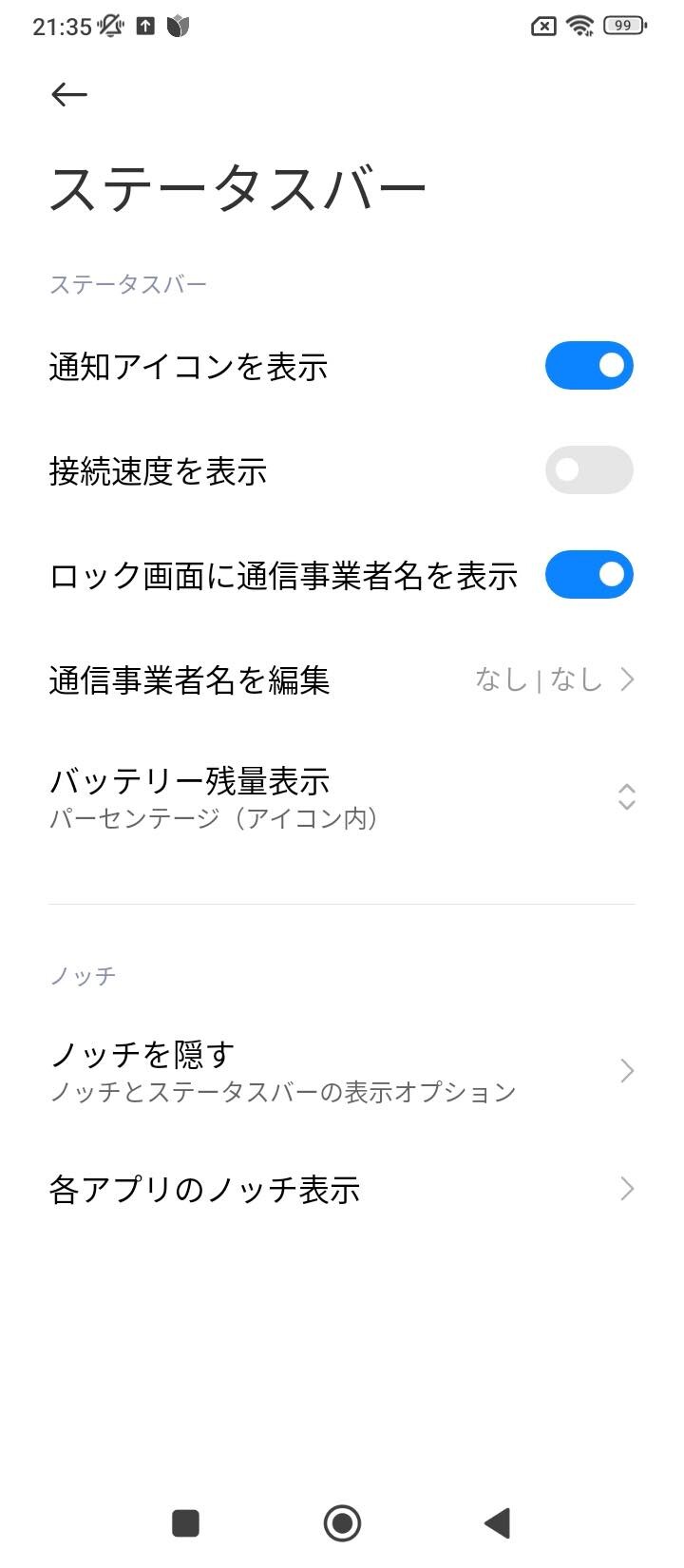Turn off 通知アイコンを表示 switch
684x1568 pixels.
pyautogui.click(x=589, y=366)
